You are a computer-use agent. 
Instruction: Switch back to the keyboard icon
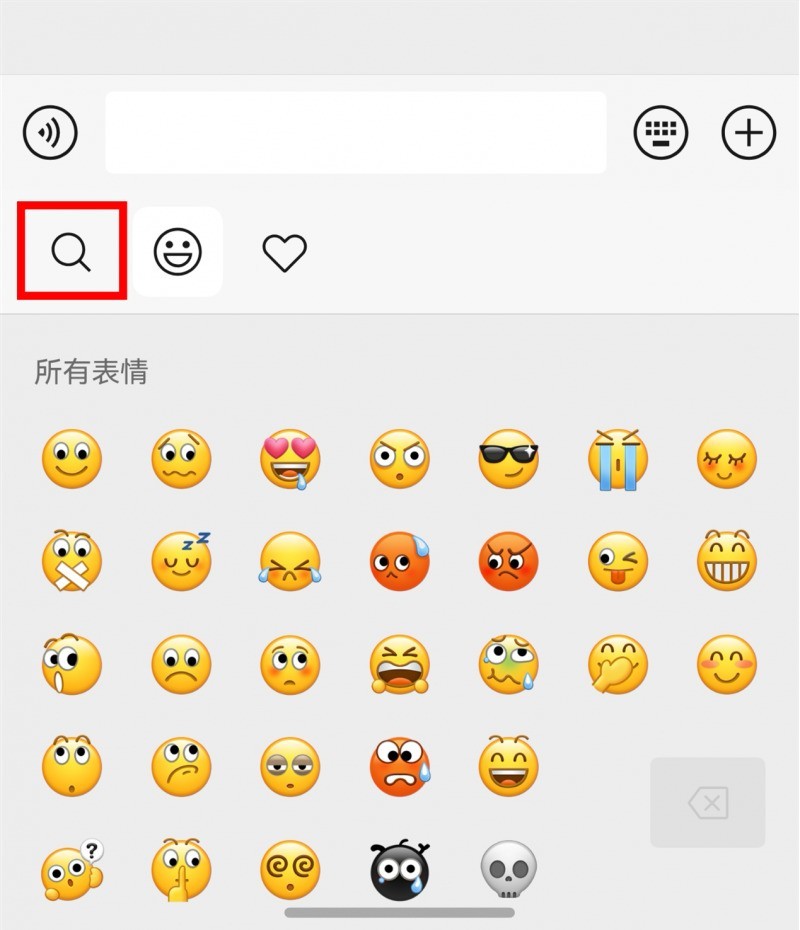coord(661,132)
